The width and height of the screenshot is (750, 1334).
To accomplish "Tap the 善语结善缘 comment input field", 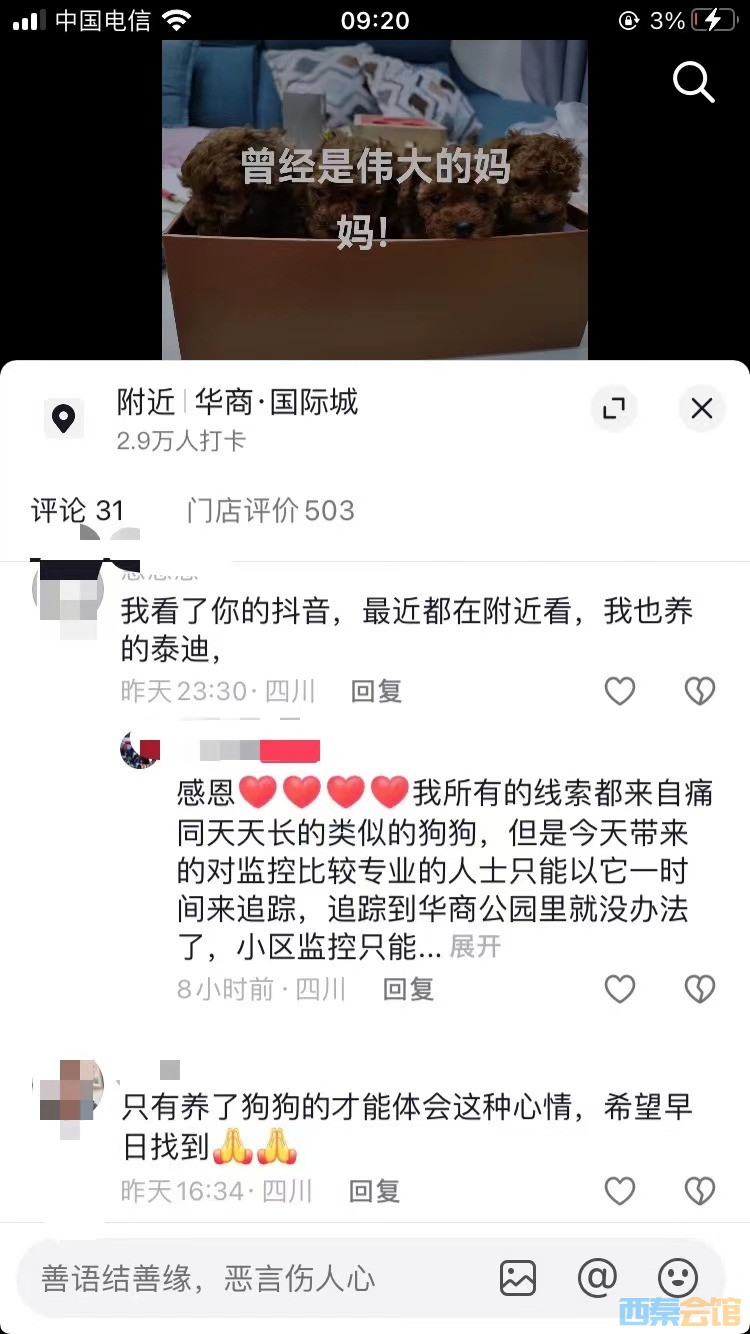I will point(250,1278).
